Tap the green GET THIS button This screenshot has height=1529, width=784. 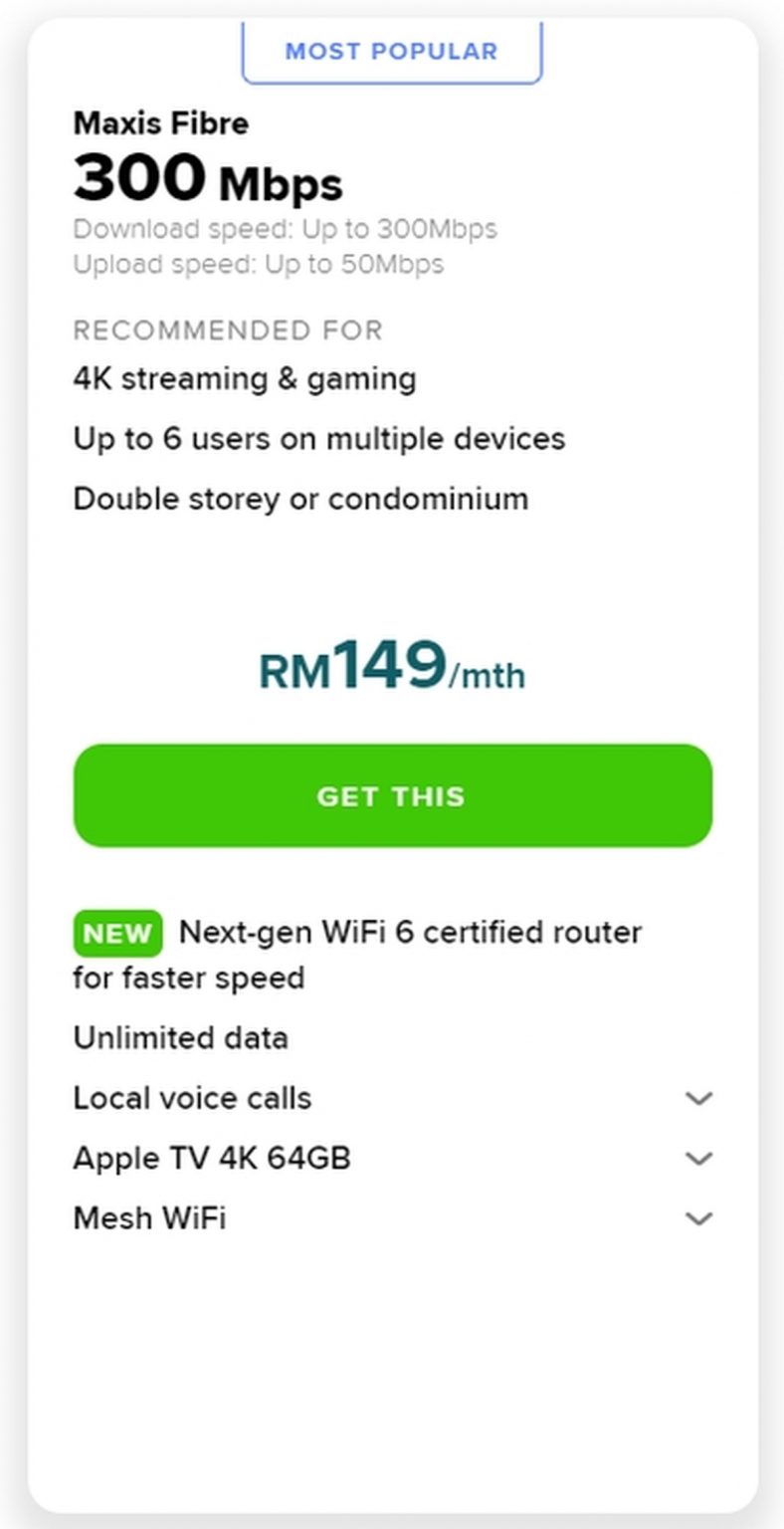[x=392, y=795]
